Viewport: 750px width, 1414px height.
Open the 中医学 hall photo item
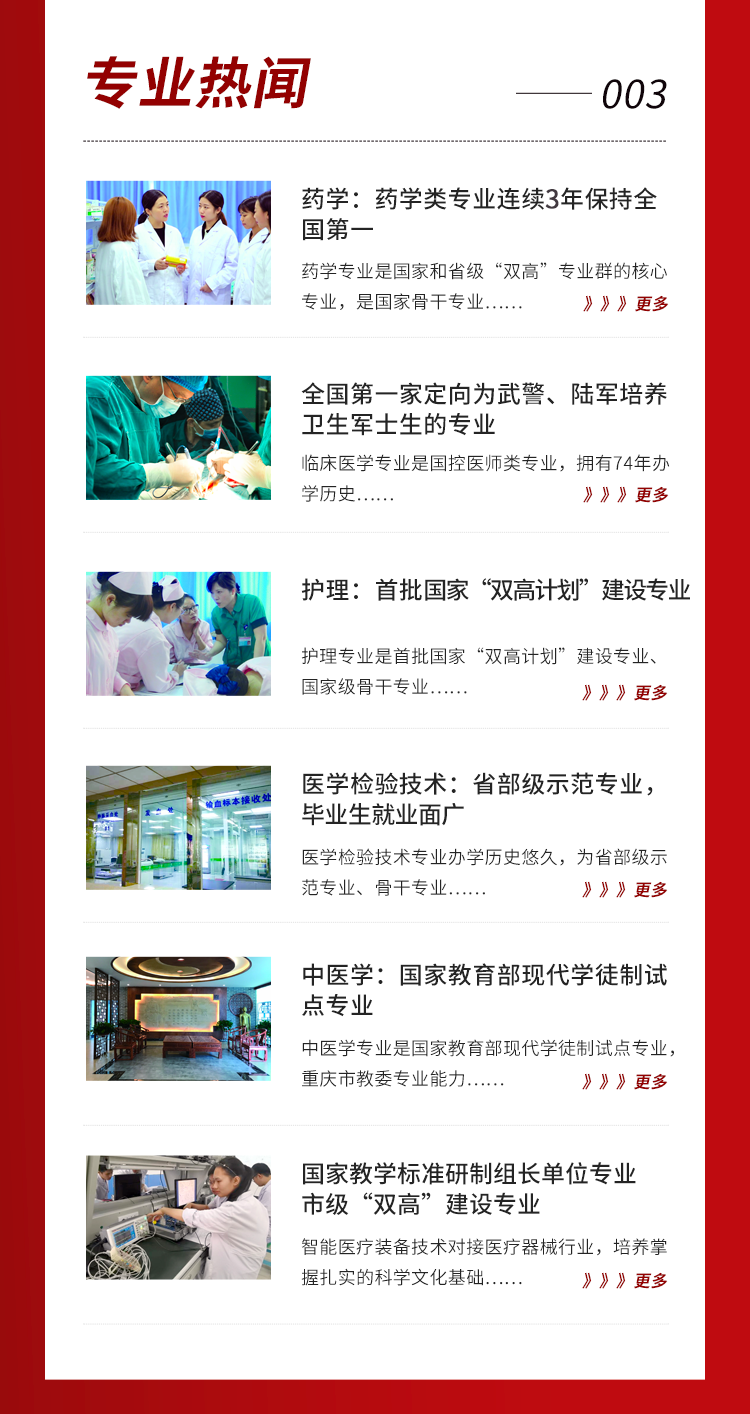pyautogui.click(x=178, y=1019)
